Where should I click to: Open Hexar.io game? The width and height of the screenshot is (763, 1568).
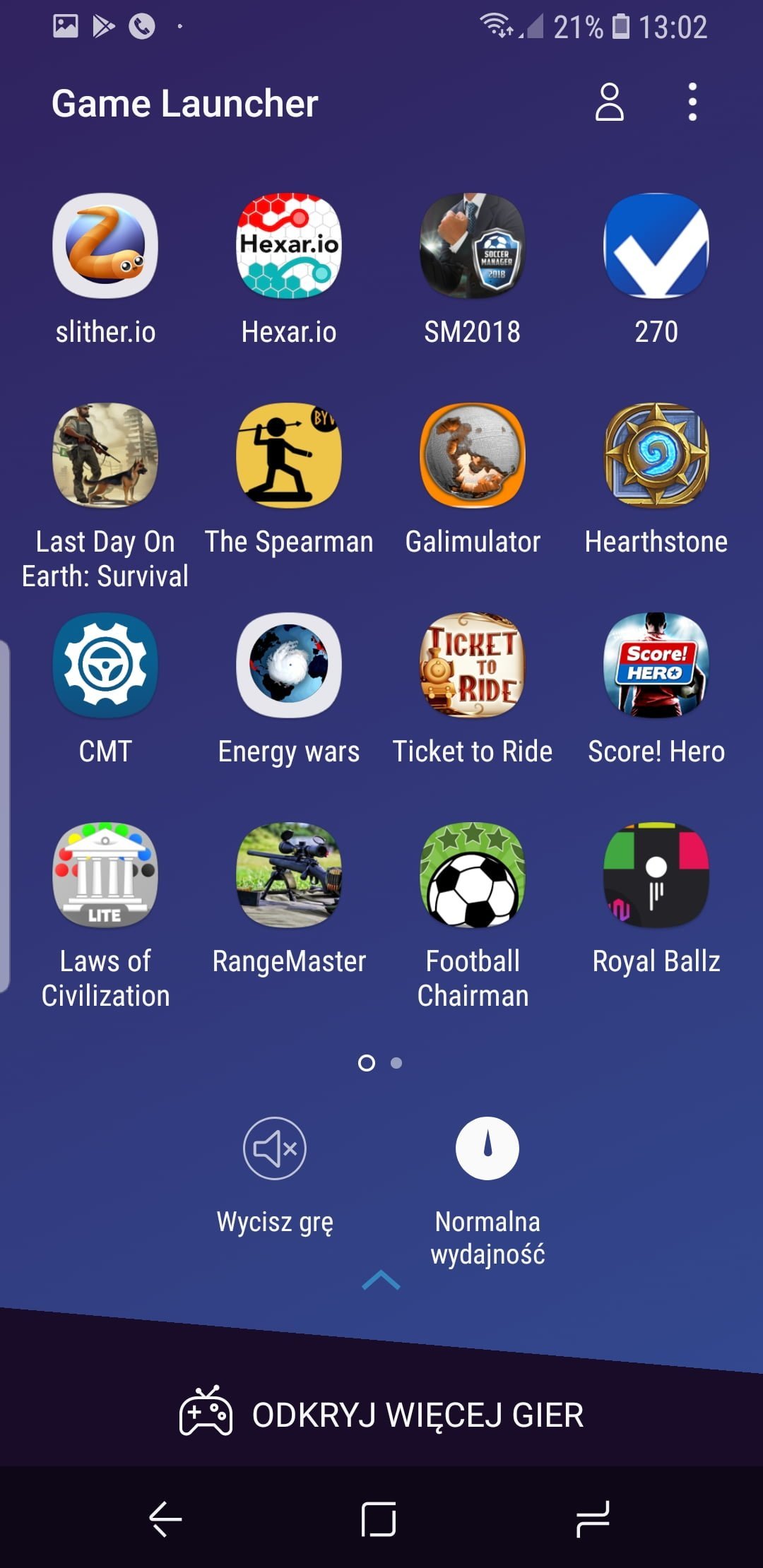coord(289,246)
